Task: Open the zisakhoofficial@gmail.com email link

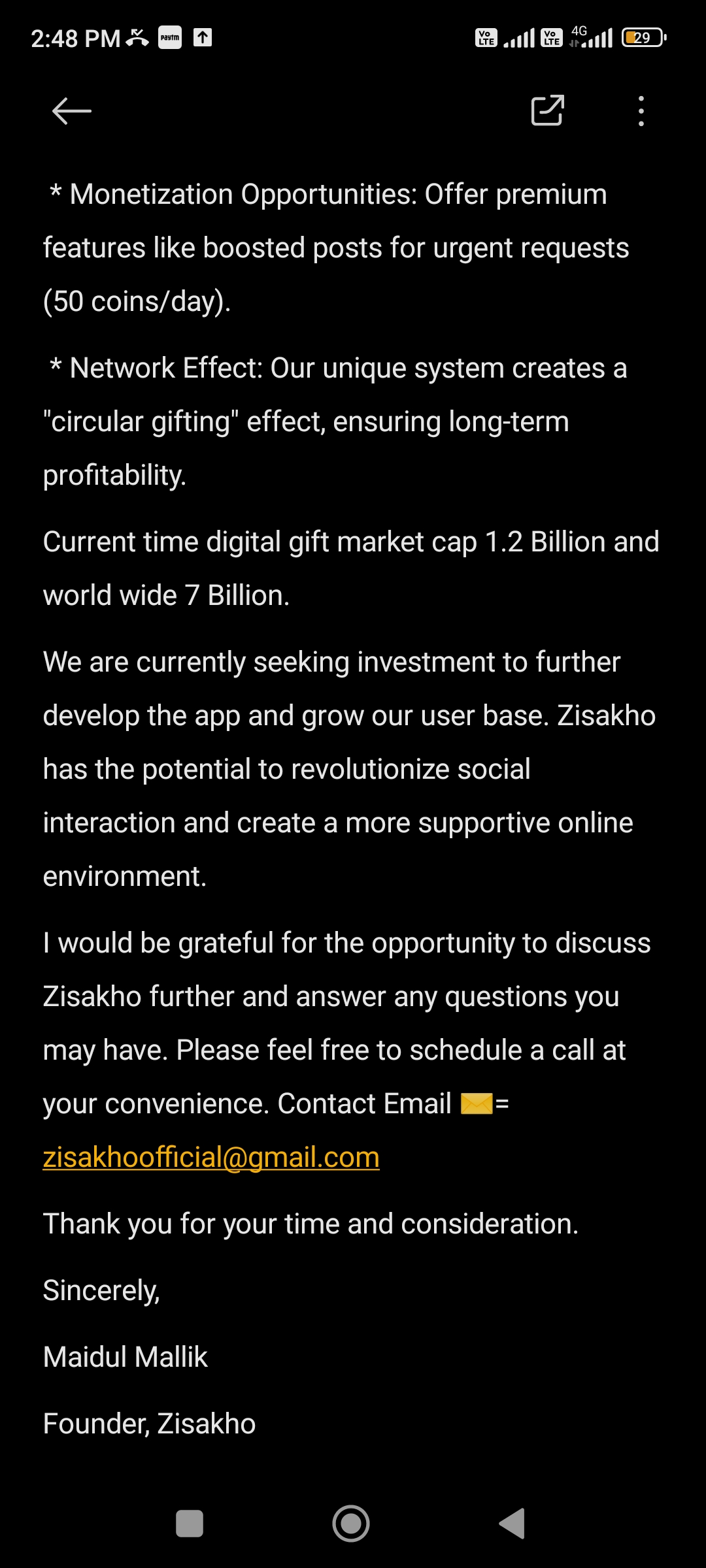Action: pyautogui.click(x=211, y=1157)
